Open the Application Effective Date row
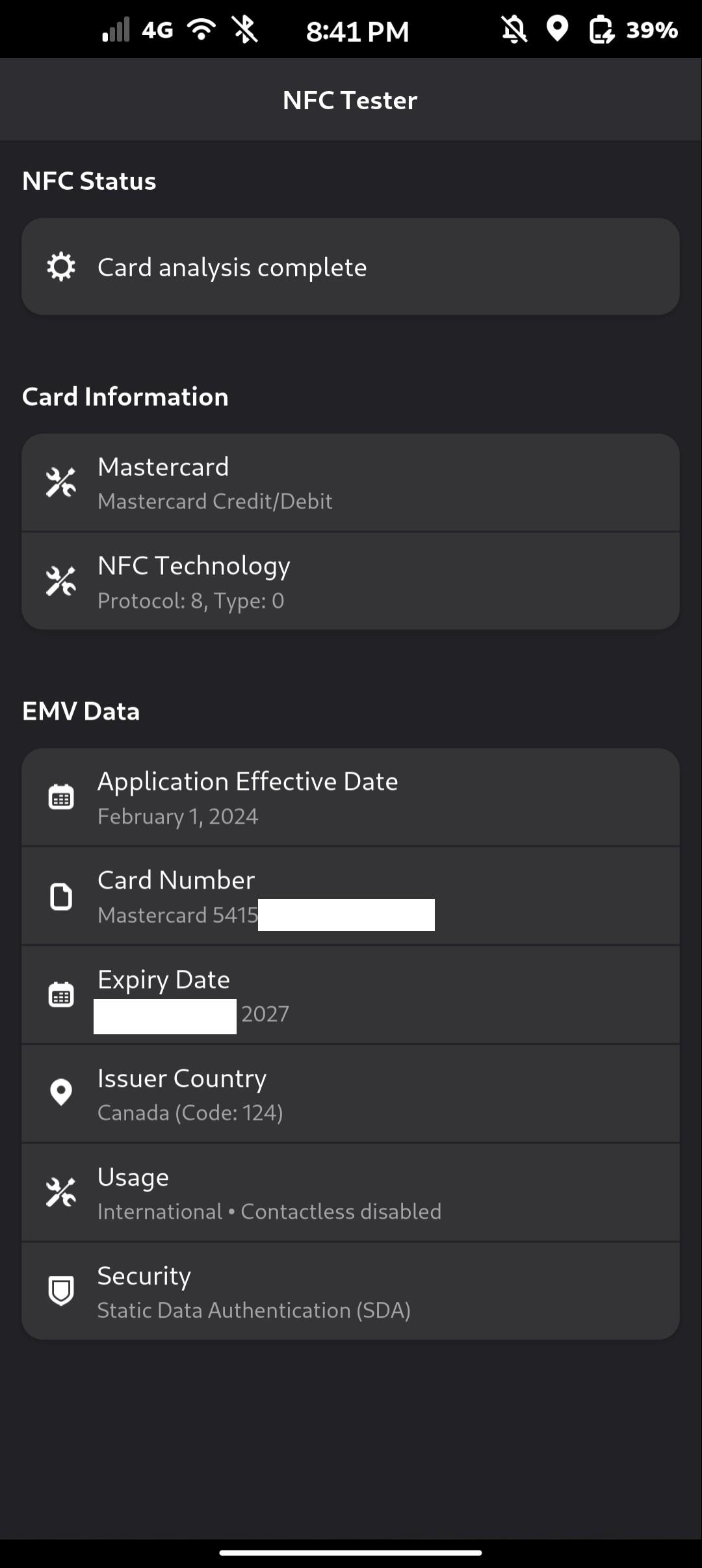 (x=350, y=797)
